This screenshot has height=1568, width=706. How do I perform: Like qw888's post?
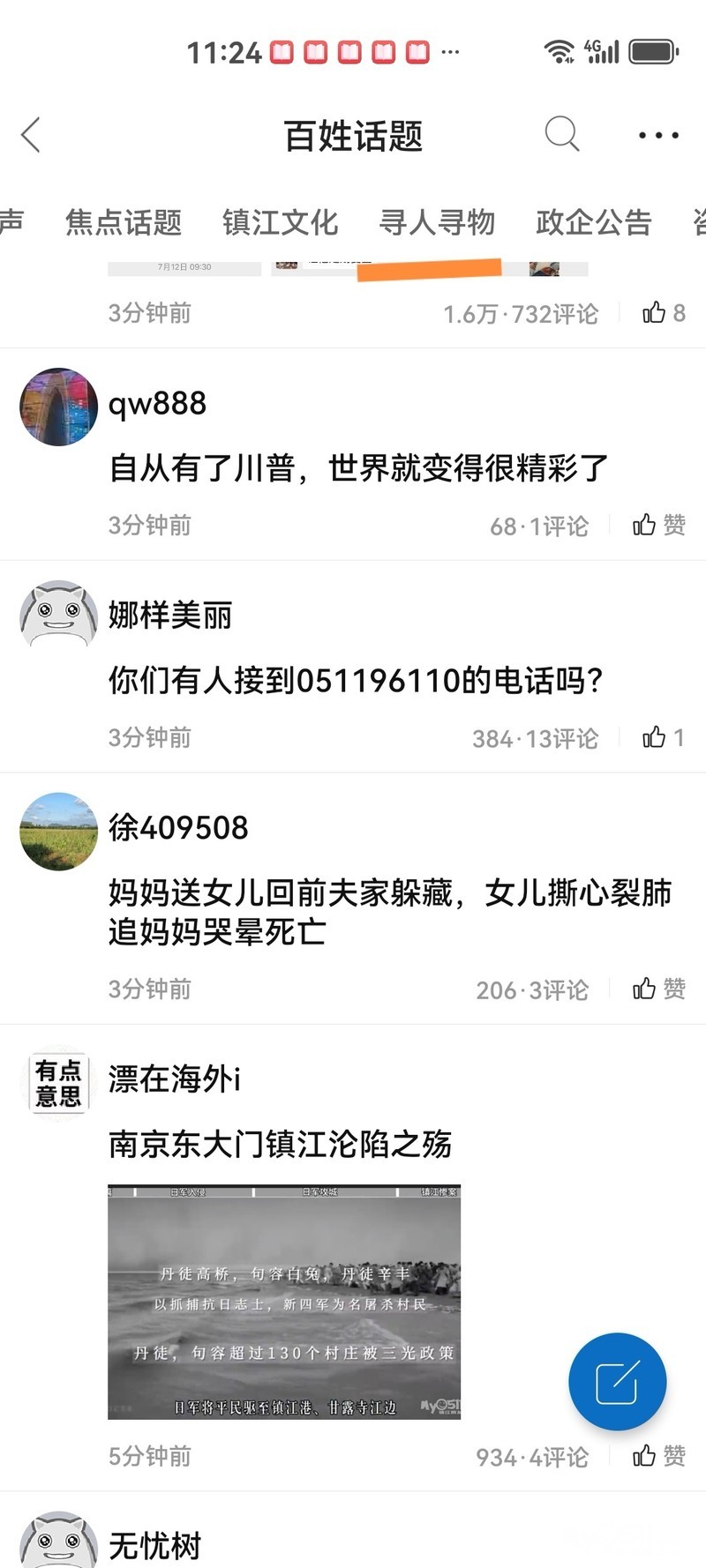coord(658,526)
